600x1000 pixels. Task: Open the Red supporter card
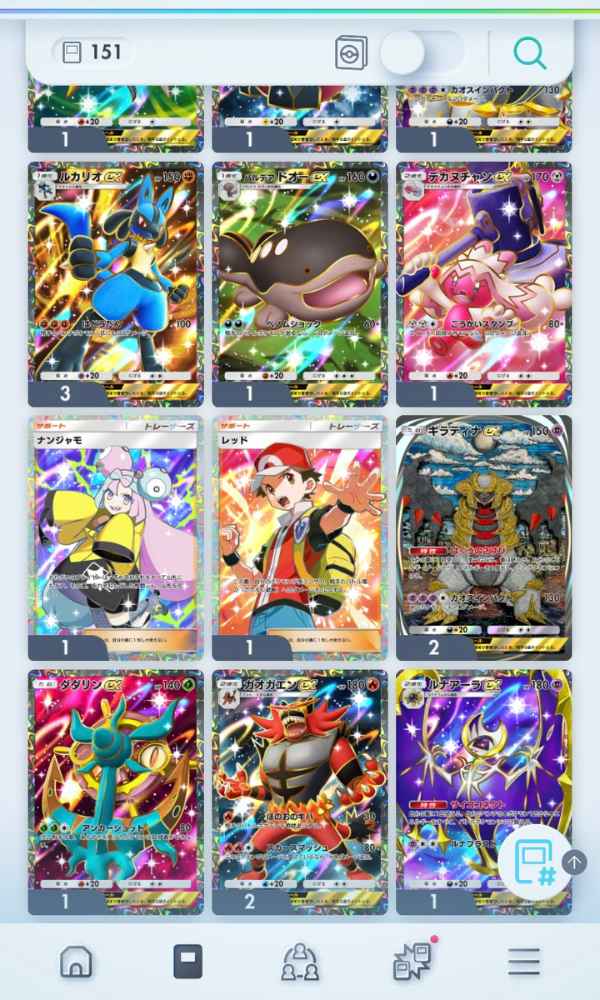299,527
